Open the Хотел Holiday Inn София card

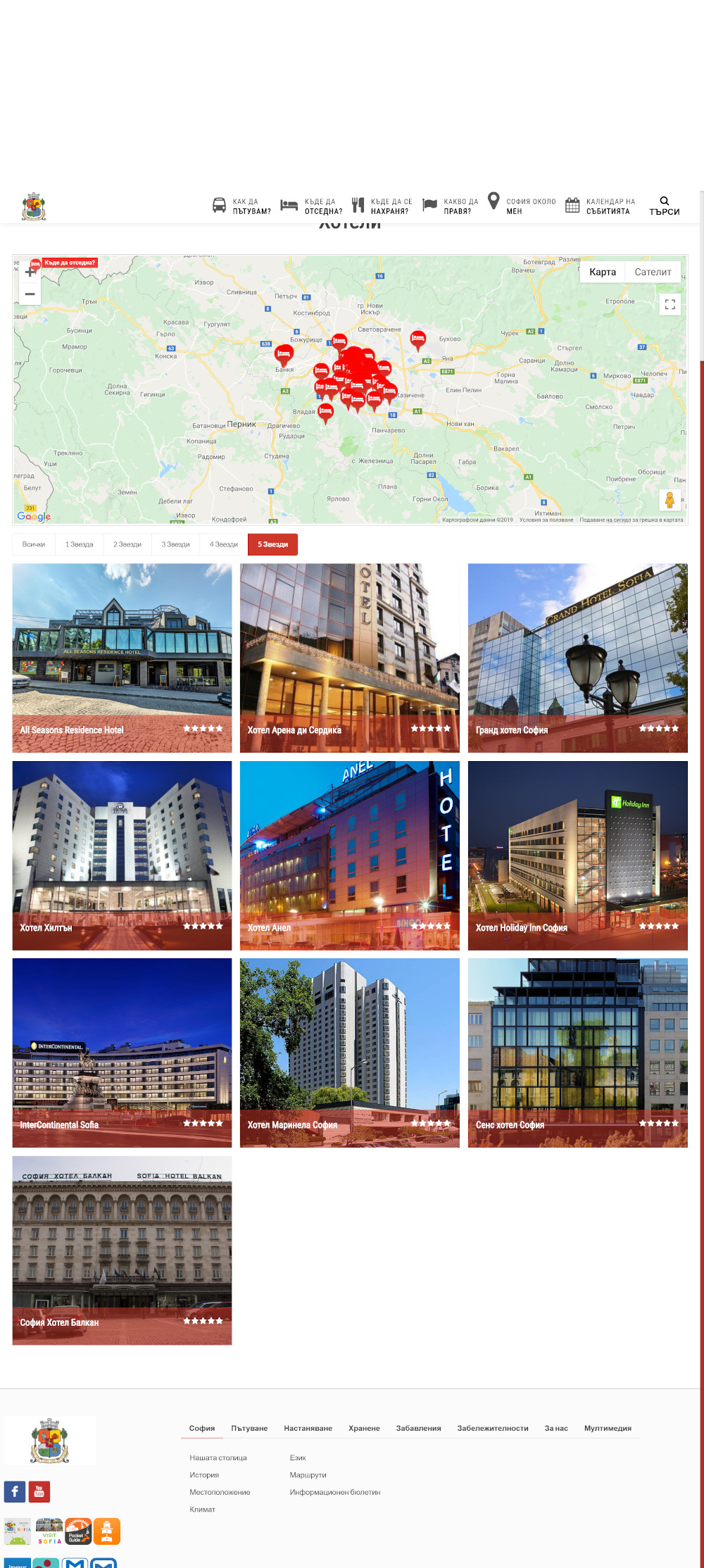pyautogui.click(x=578, y=855)
